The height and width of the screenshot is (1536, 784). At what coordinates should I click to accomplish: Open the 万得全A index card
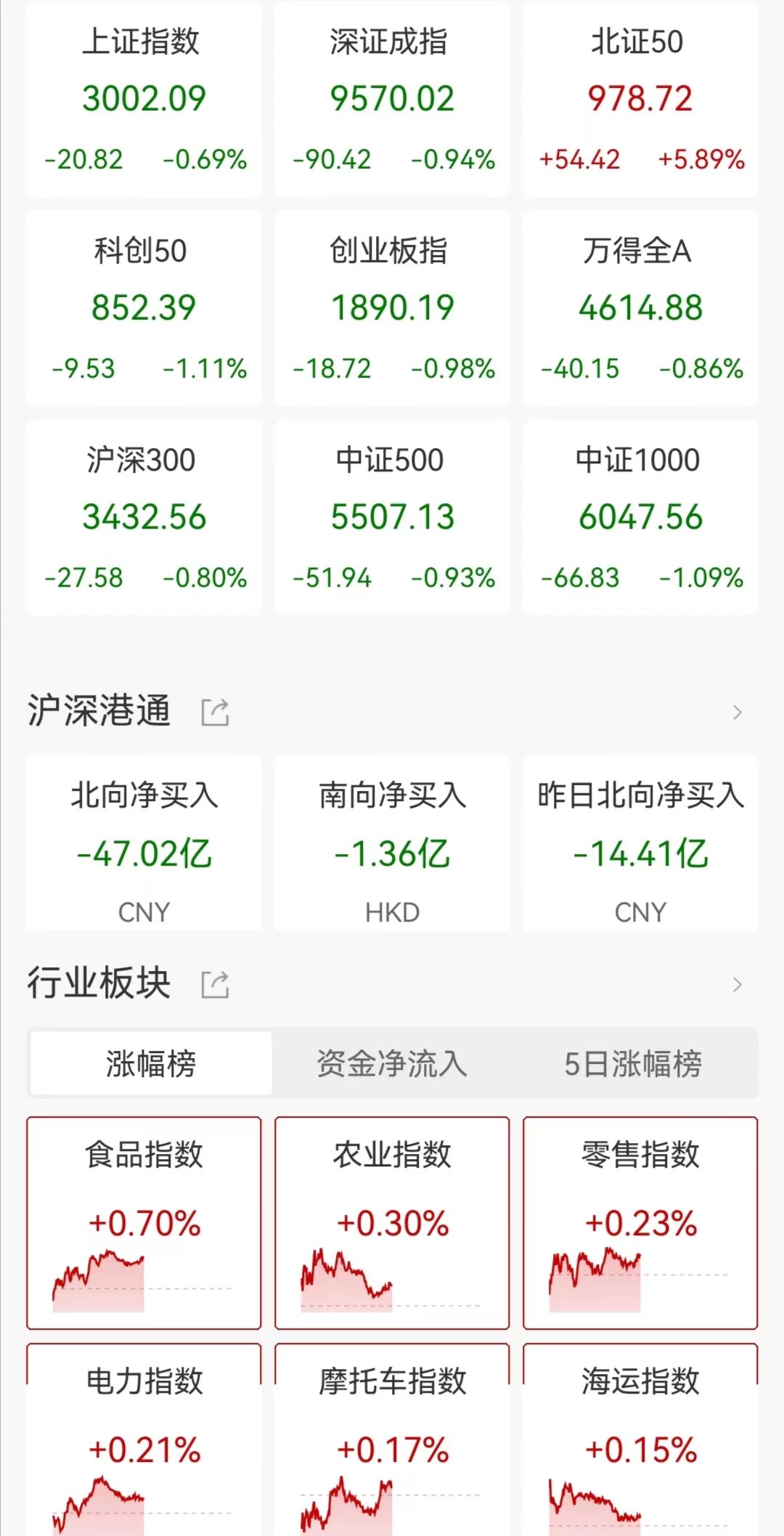point(640,309)
